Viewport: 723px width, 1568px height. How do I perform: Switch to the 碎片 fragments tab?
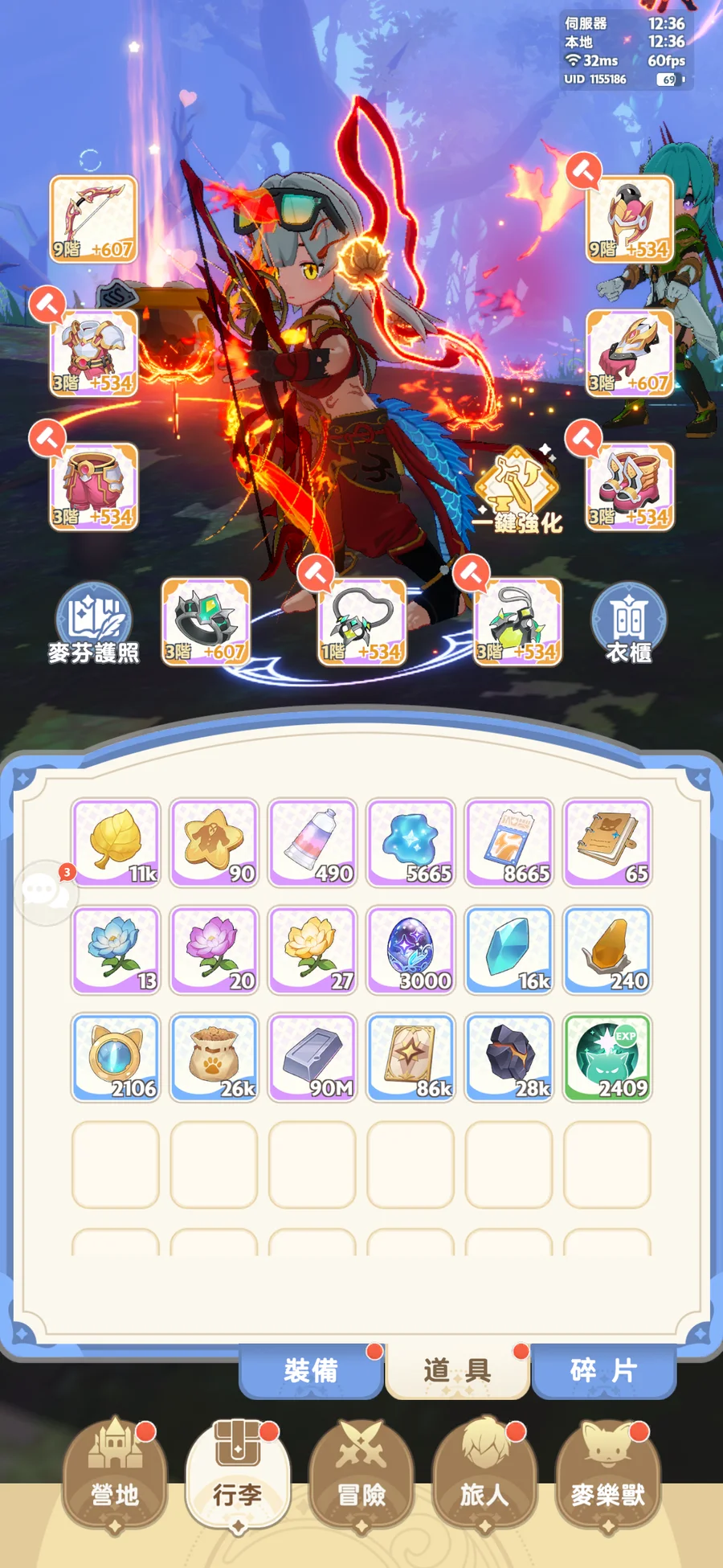click(603, 1370)
